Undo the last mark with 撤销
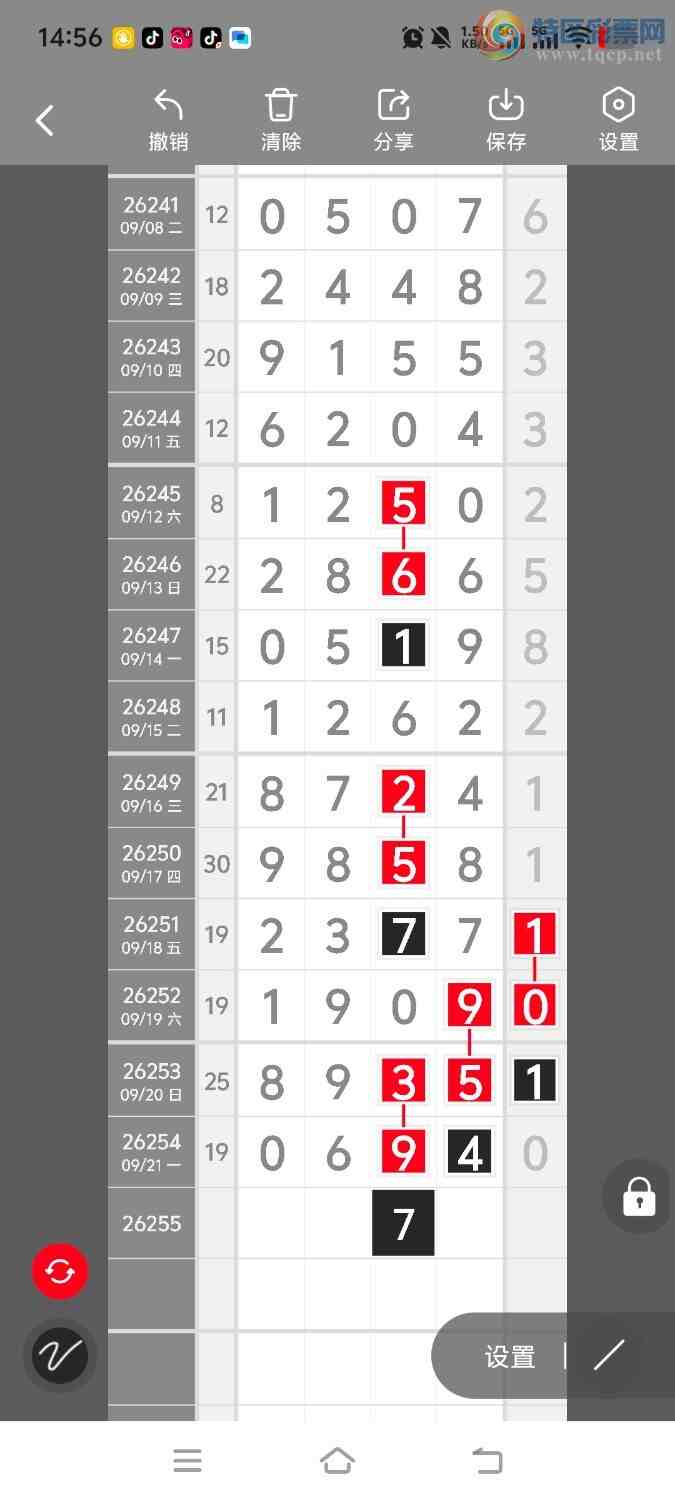 point(169,121)
